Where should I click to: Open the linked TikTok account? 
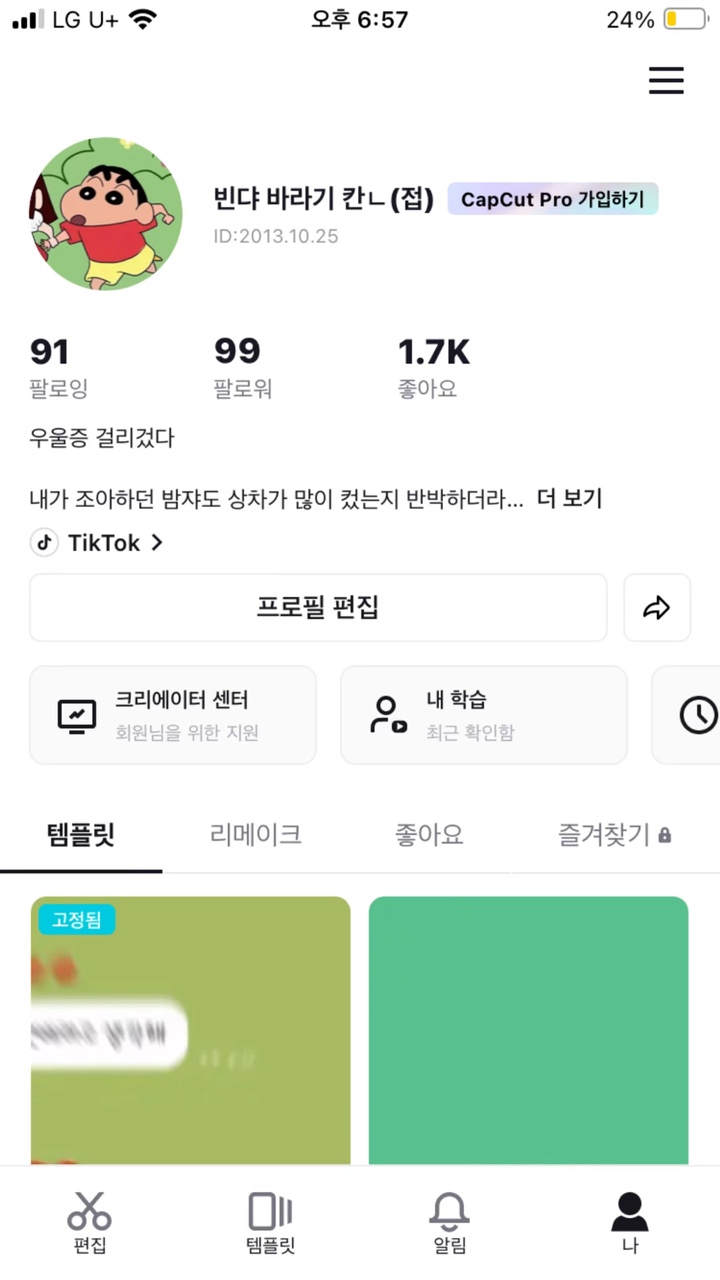click(x=97, y=543)
